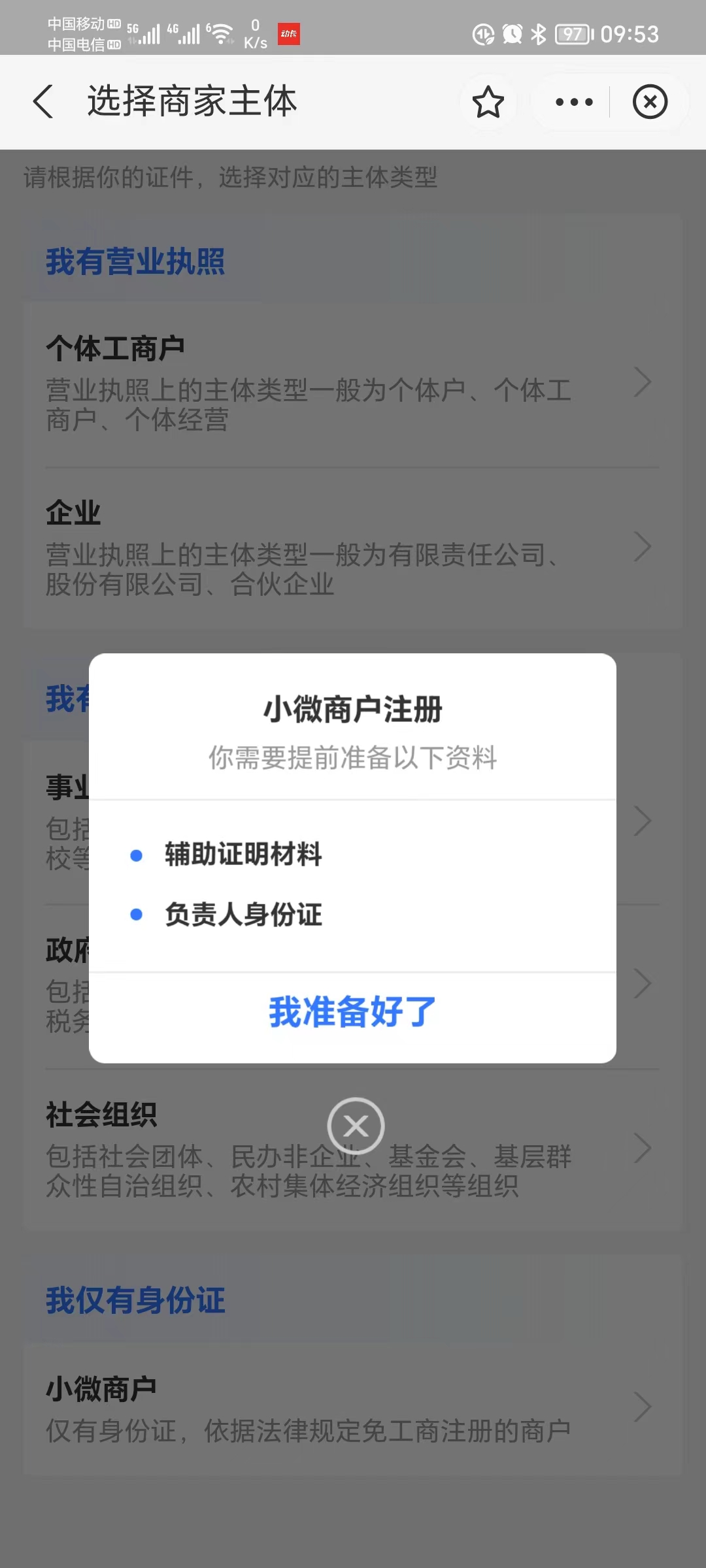Close the mini program
Image resolution: width=706 pixels, height=1568 pixels.
pyautogui.click(x=650, y=102)
